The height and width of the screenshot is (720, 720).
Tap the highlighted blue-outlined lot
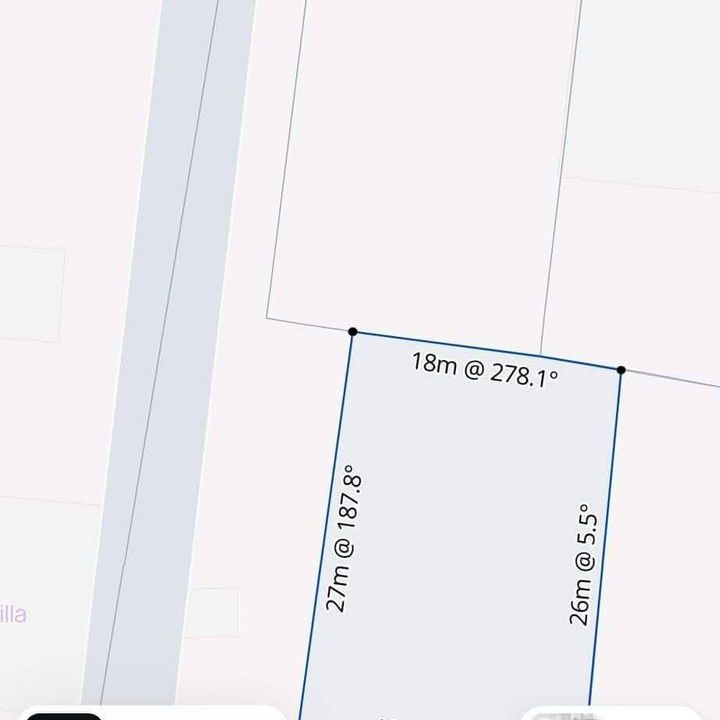[x=470, y=520]
